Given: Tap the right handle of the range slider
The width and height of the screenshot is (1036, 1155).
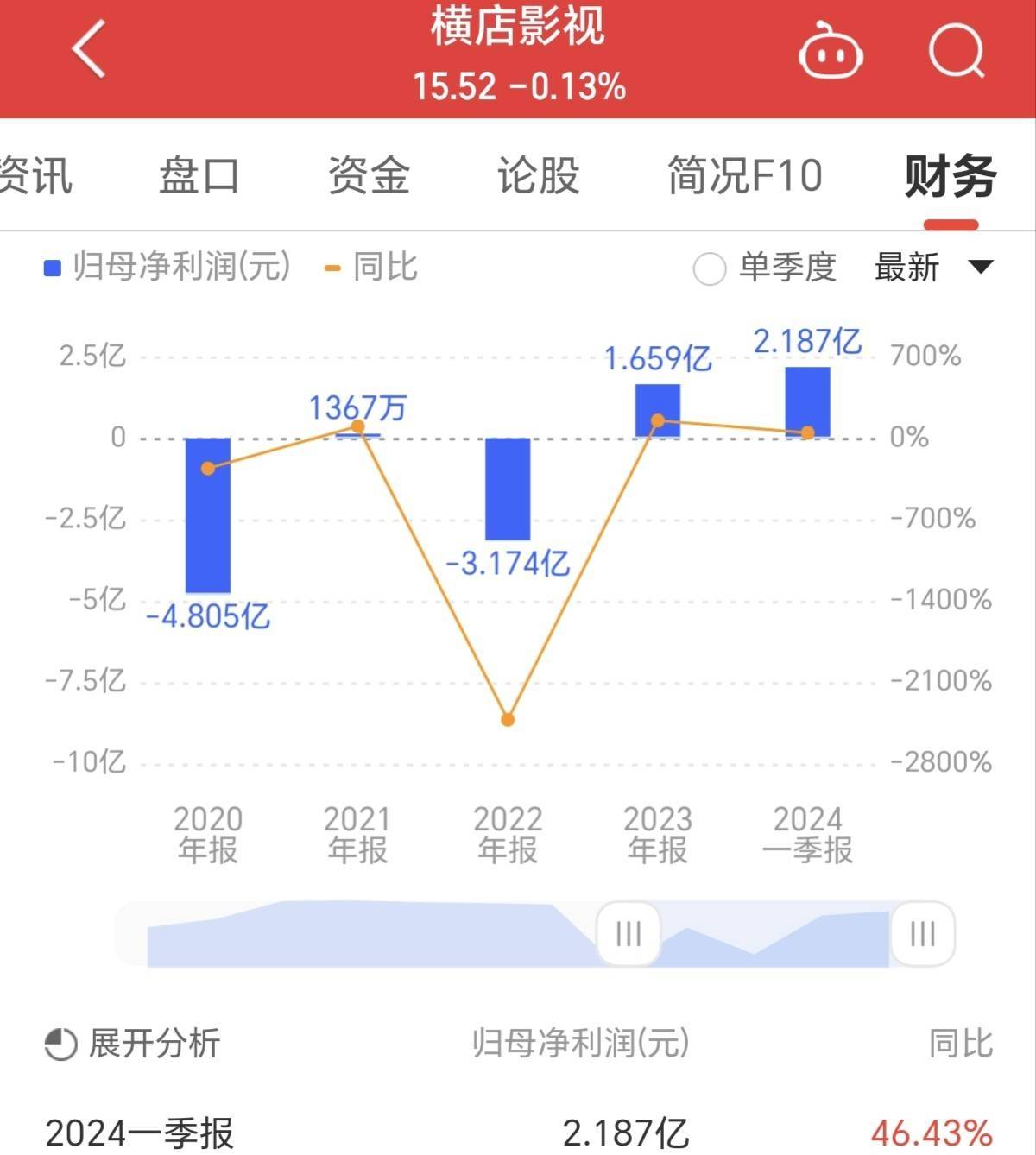Looking at the screenshot, I should pyautogui.click(x=922, y=933).
